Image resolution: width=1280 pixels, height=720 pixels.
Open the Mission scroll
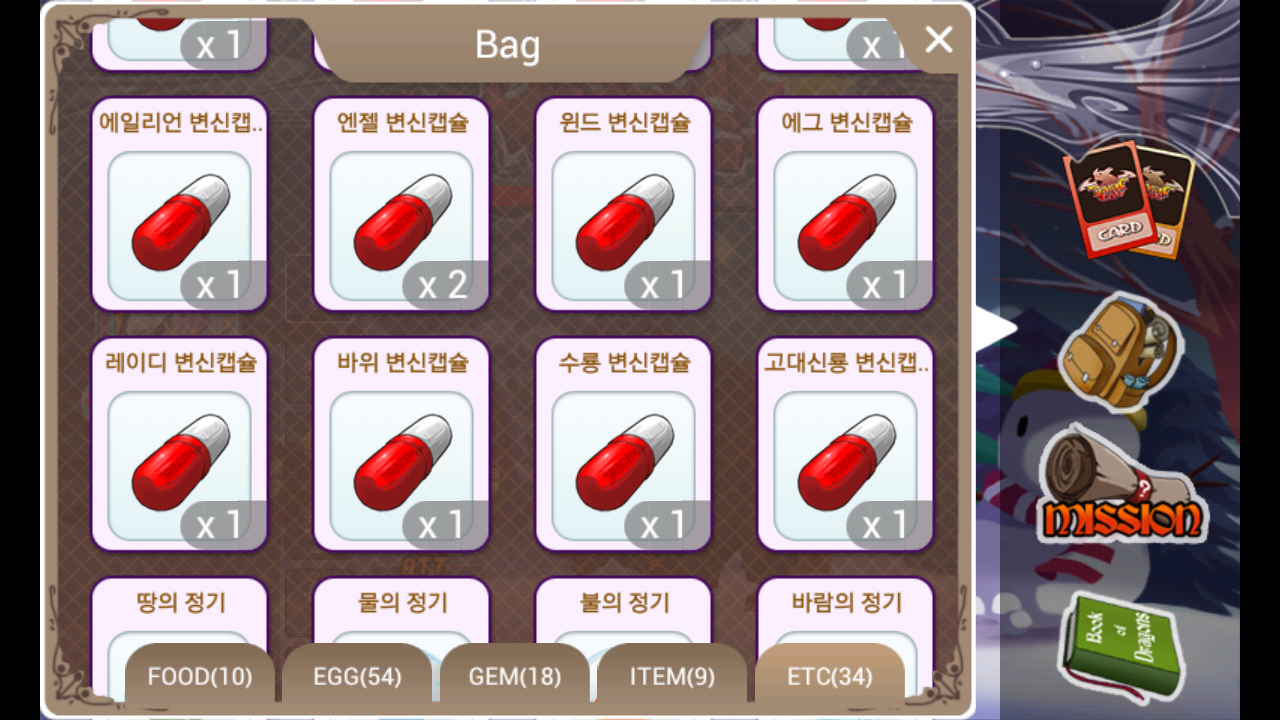(x=1120, y=486)
